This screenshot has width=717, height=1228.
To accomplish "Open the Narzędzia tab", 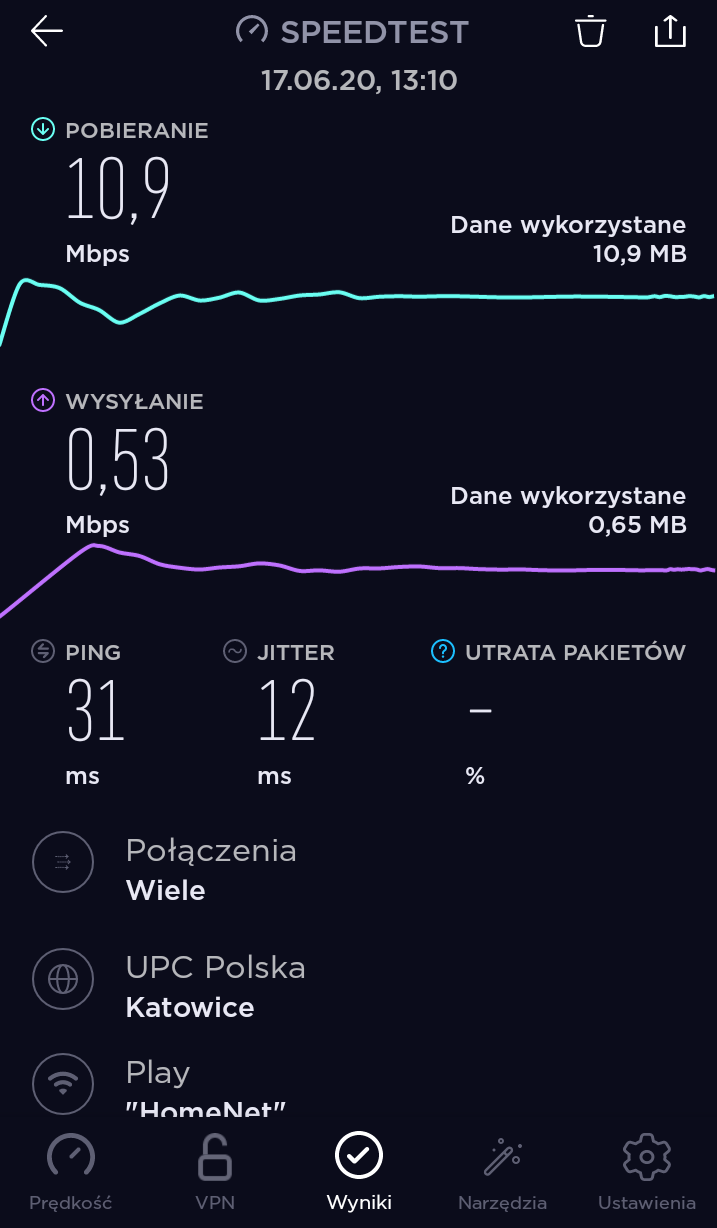I will tap(502, 1173).
